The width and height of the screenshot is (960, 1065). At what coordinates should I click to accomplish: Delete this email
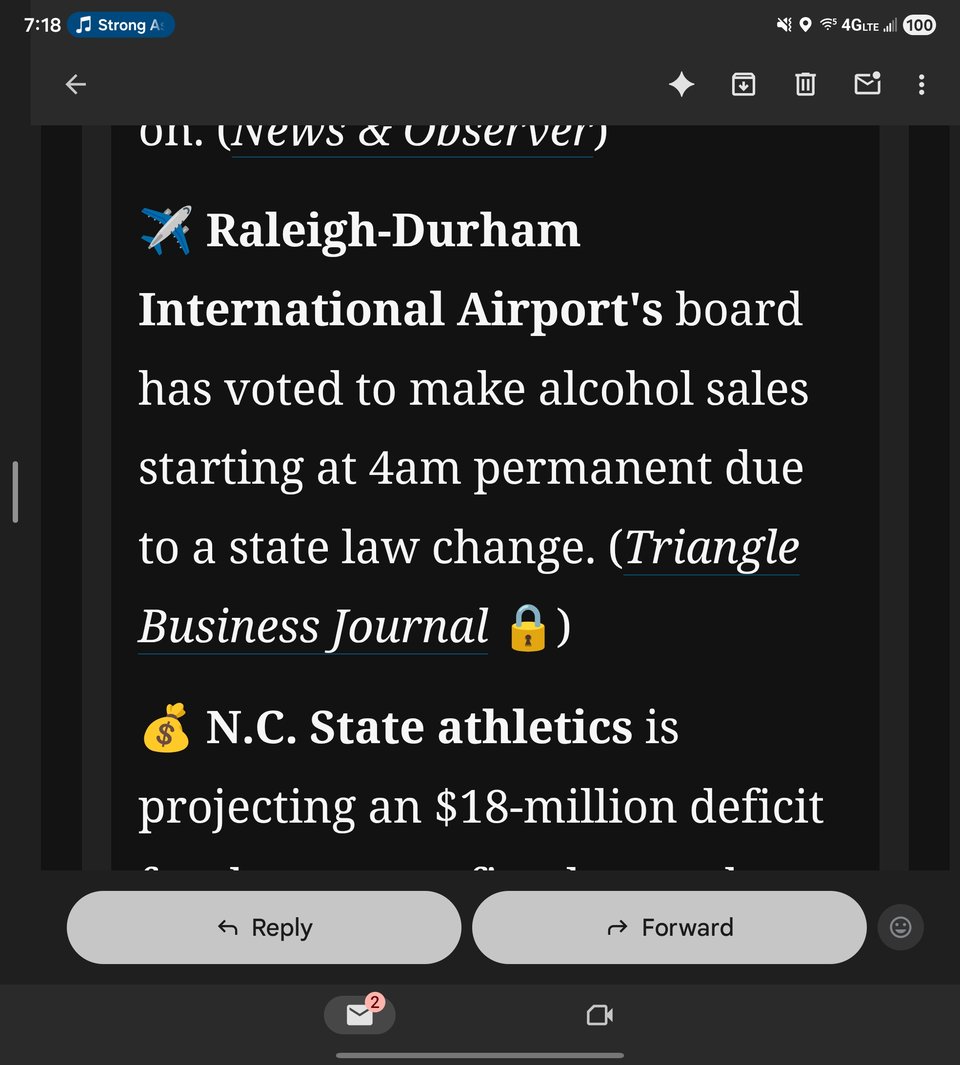coord(805,85)
